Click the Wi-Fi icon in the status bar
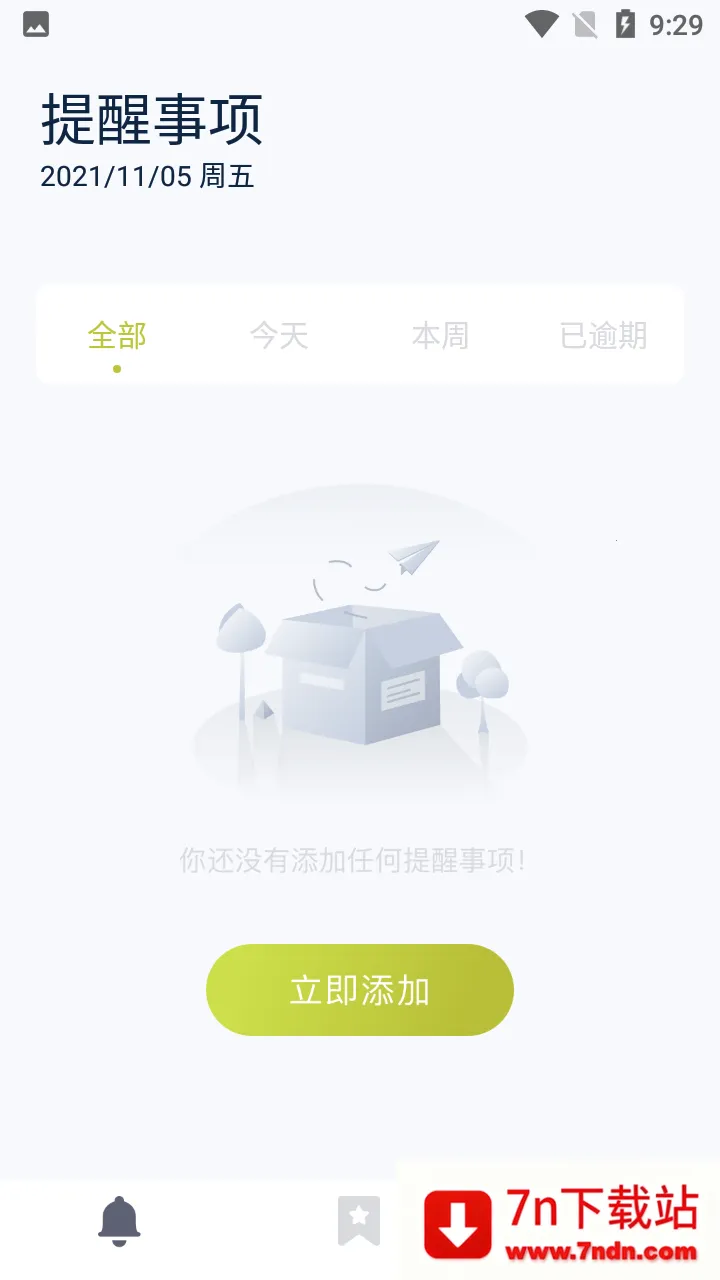The image size is (720, 1280). tap(543, 23)
